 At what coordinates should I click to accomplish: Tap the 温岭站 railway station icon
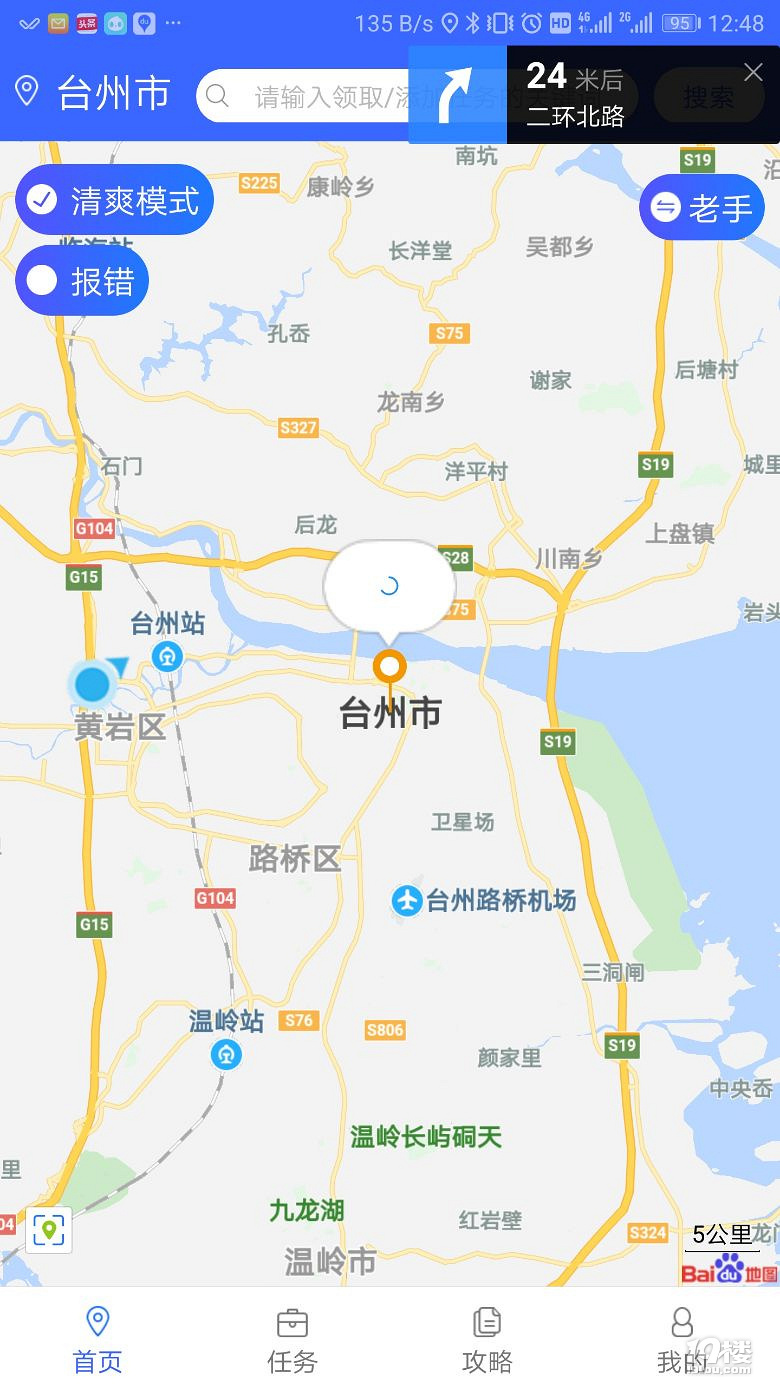(226, 1055)
